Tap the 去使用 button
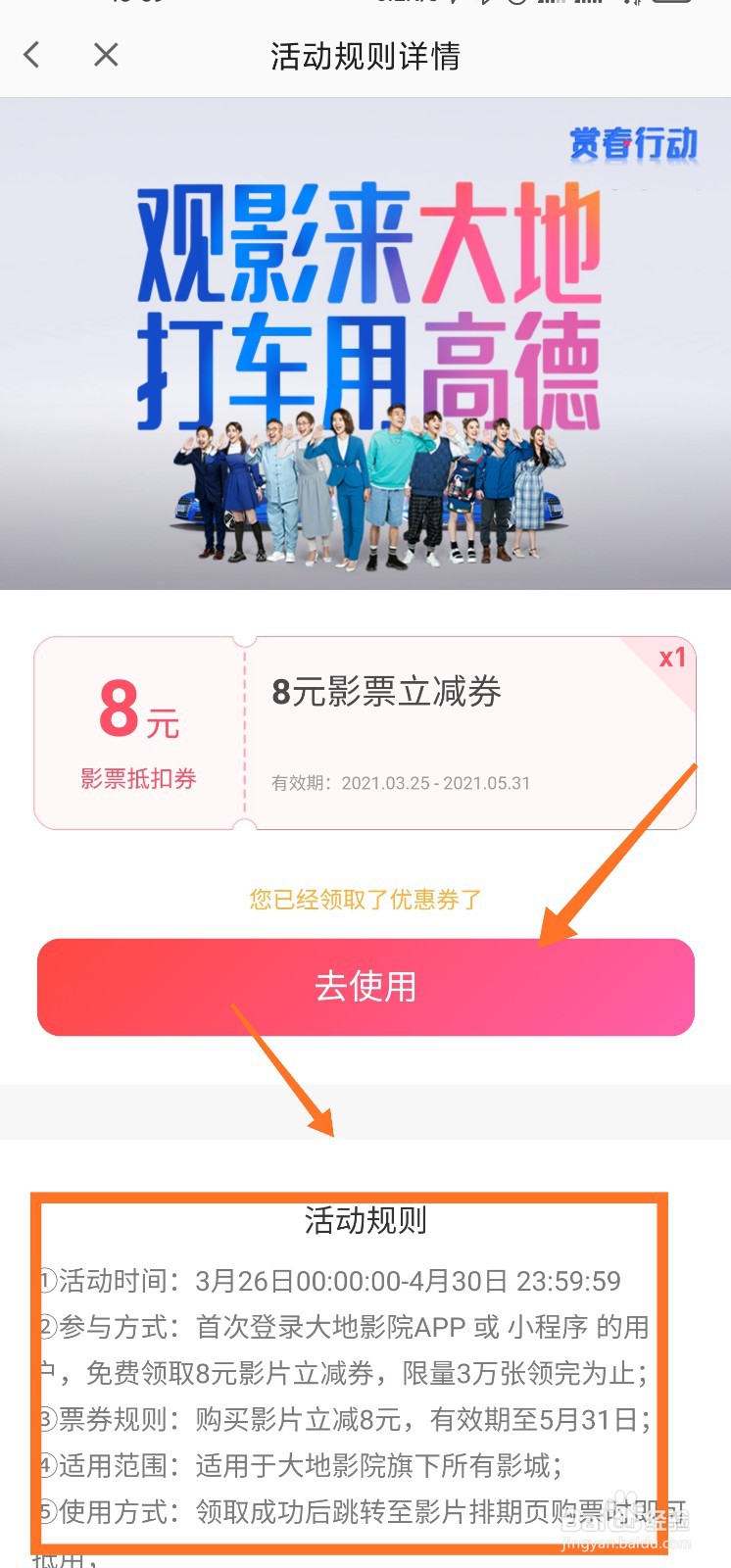 pos(365,987)
